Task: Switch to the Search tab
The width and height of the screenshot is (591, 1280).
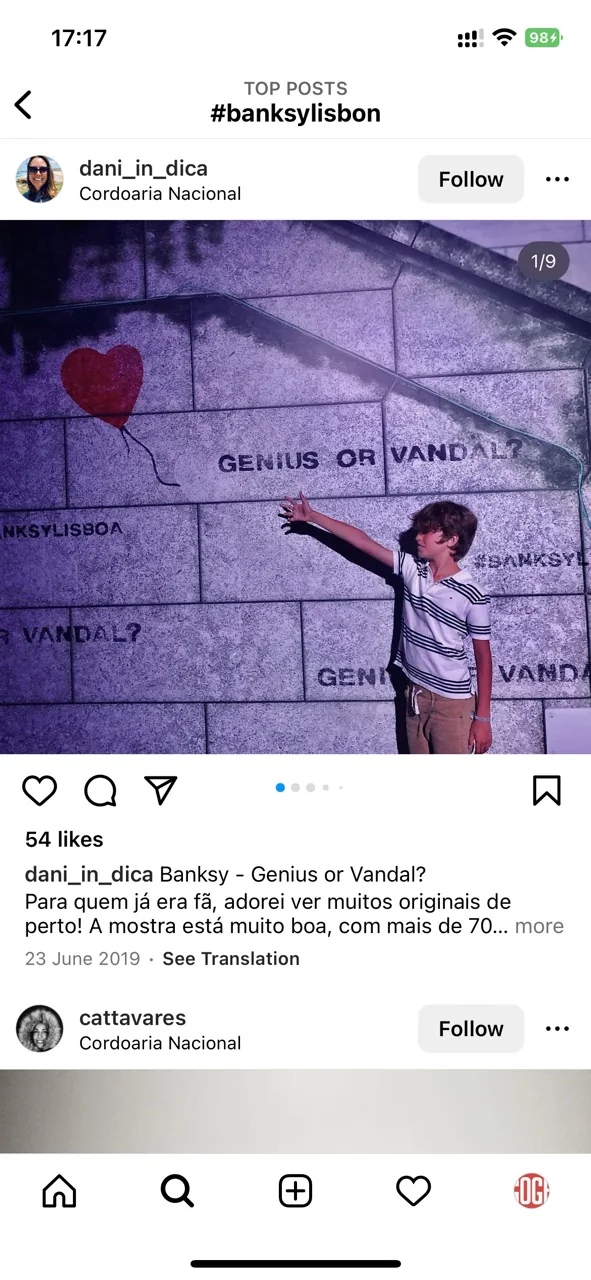Action: click(x=177, y=1191)
